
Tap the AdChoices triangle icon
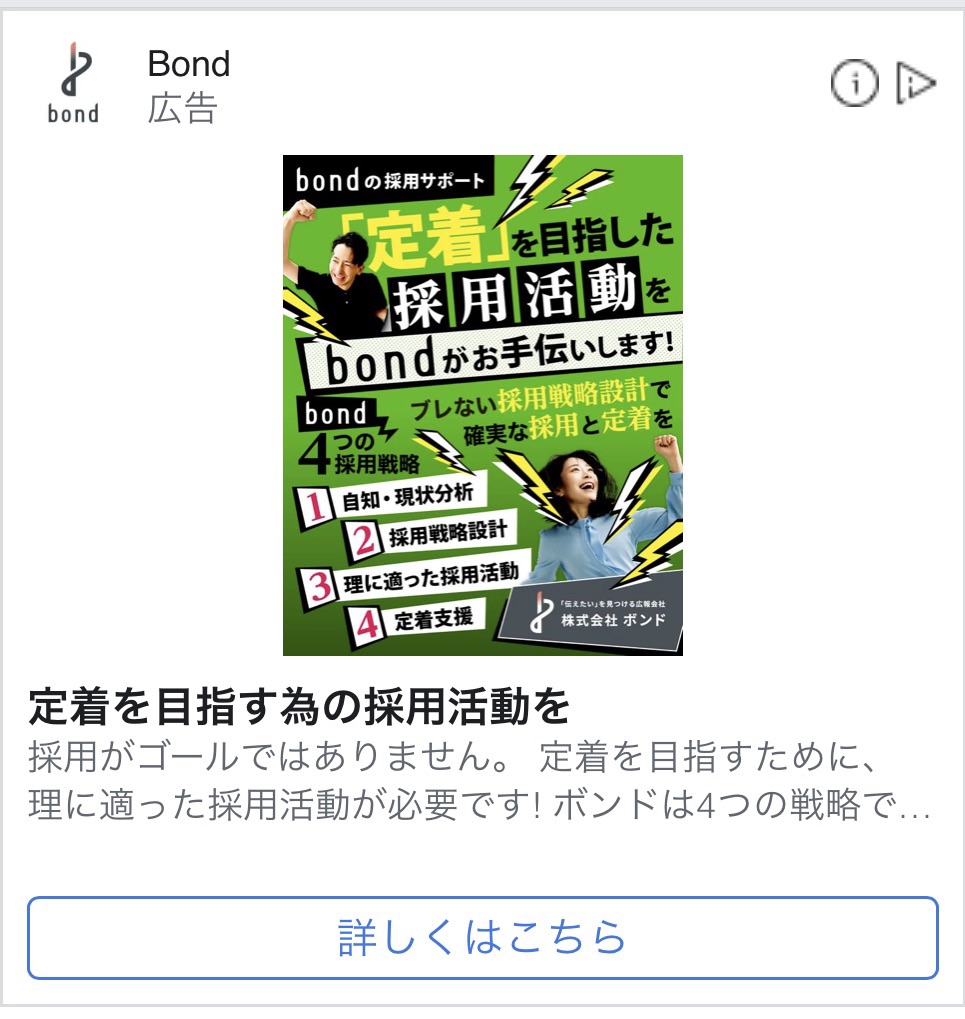coord(914,84)
